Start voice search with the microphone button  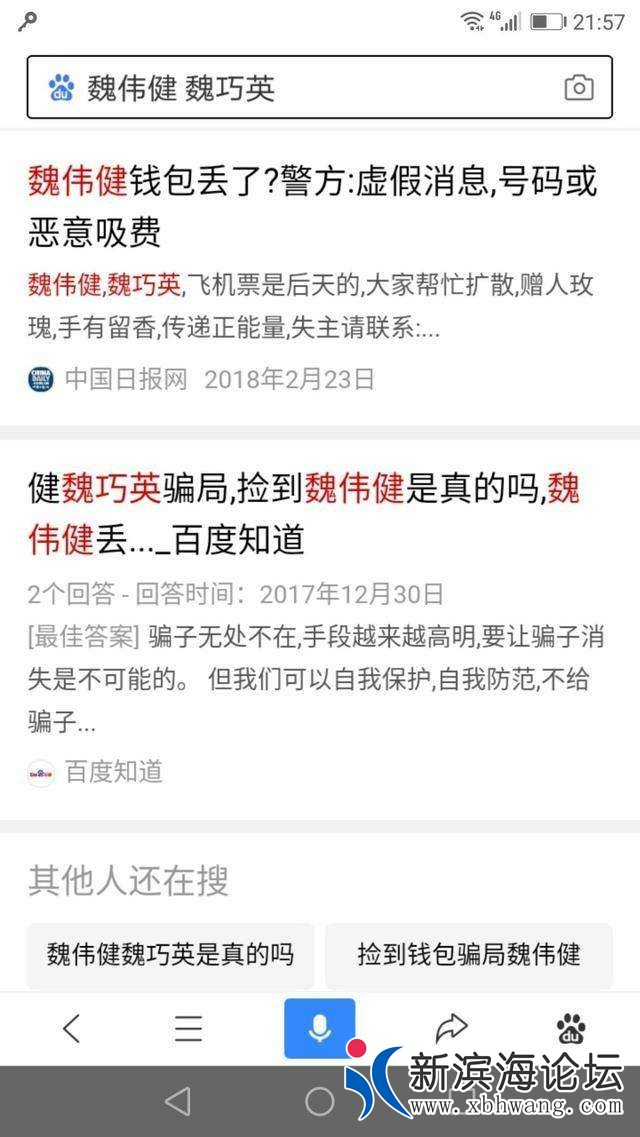tap(319, 1028)
